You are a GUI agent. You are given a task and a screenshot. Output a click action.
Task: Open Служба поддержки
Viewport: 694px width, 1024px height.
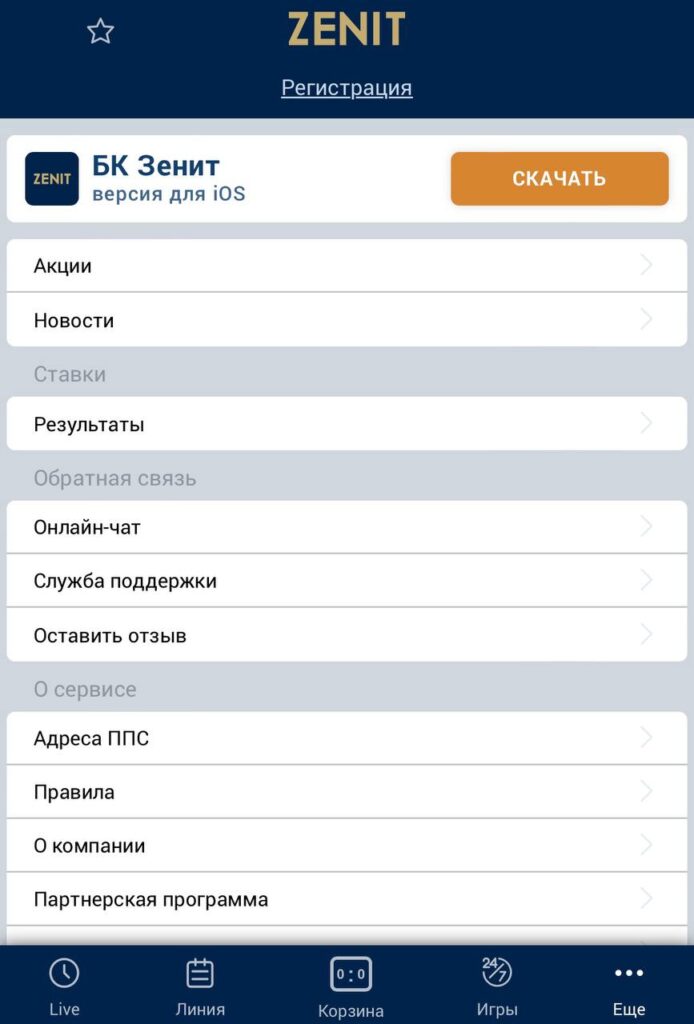(346, 581)
